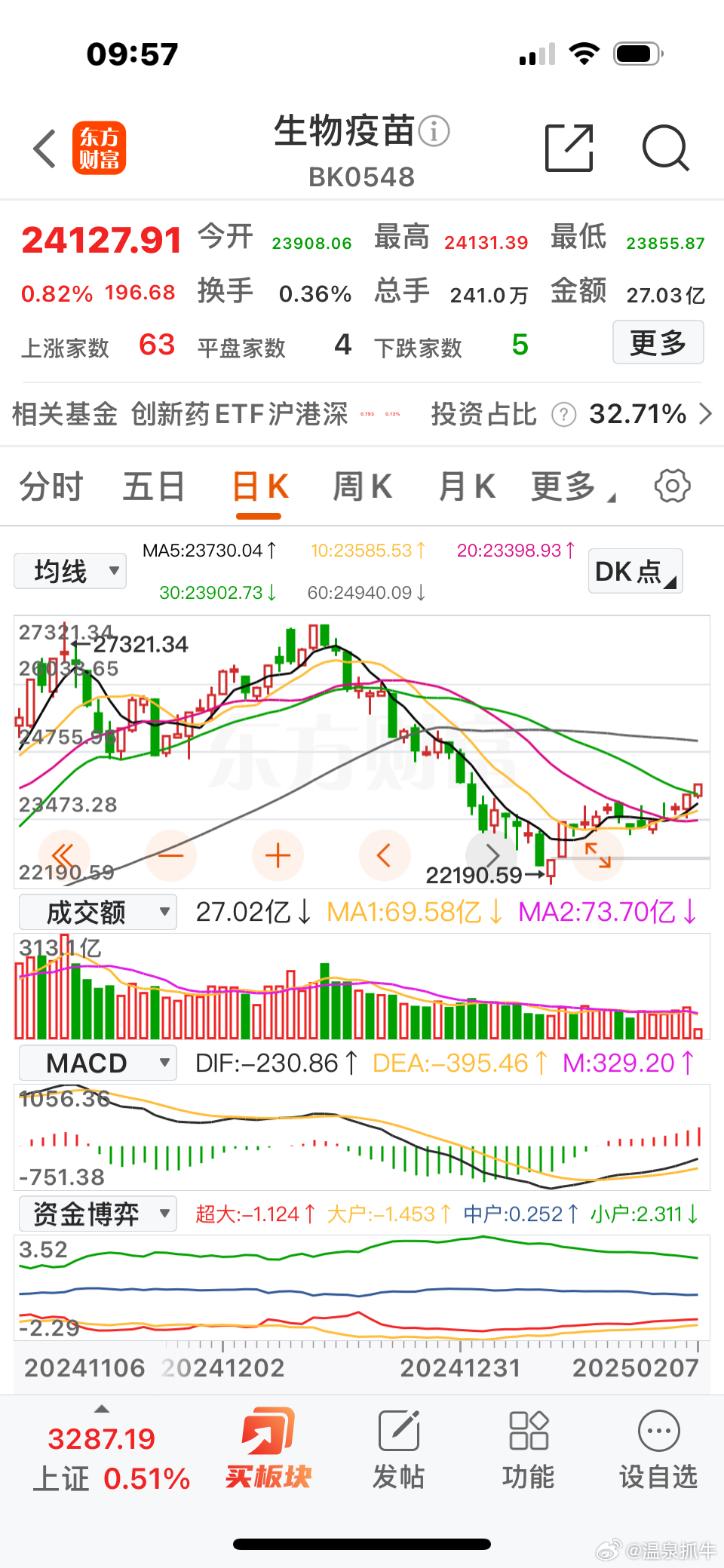Screen dimensions: 724x1568
Task: Switch to the 五日 chart tab
Action: coord(154,486)
